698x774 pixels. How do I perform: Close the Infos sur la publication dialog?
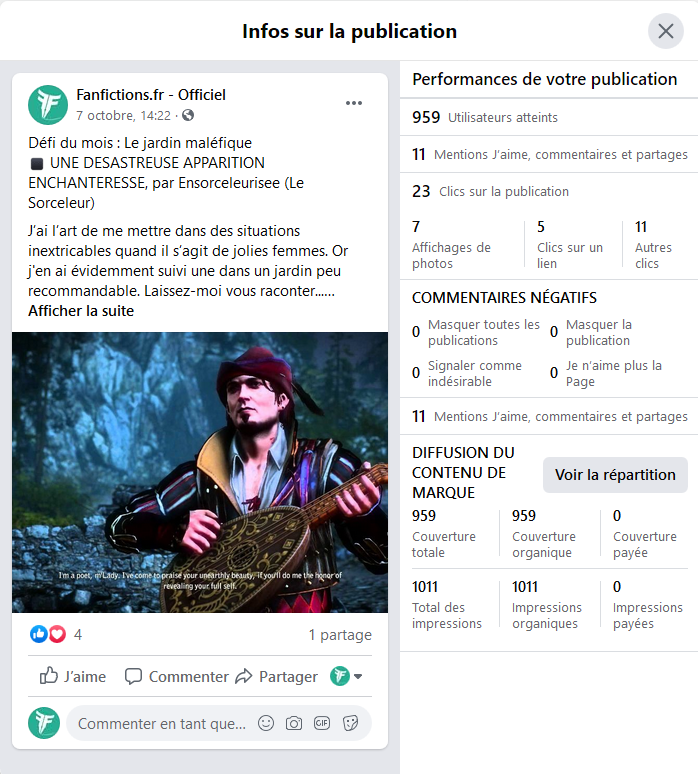[x=666, y=31]
